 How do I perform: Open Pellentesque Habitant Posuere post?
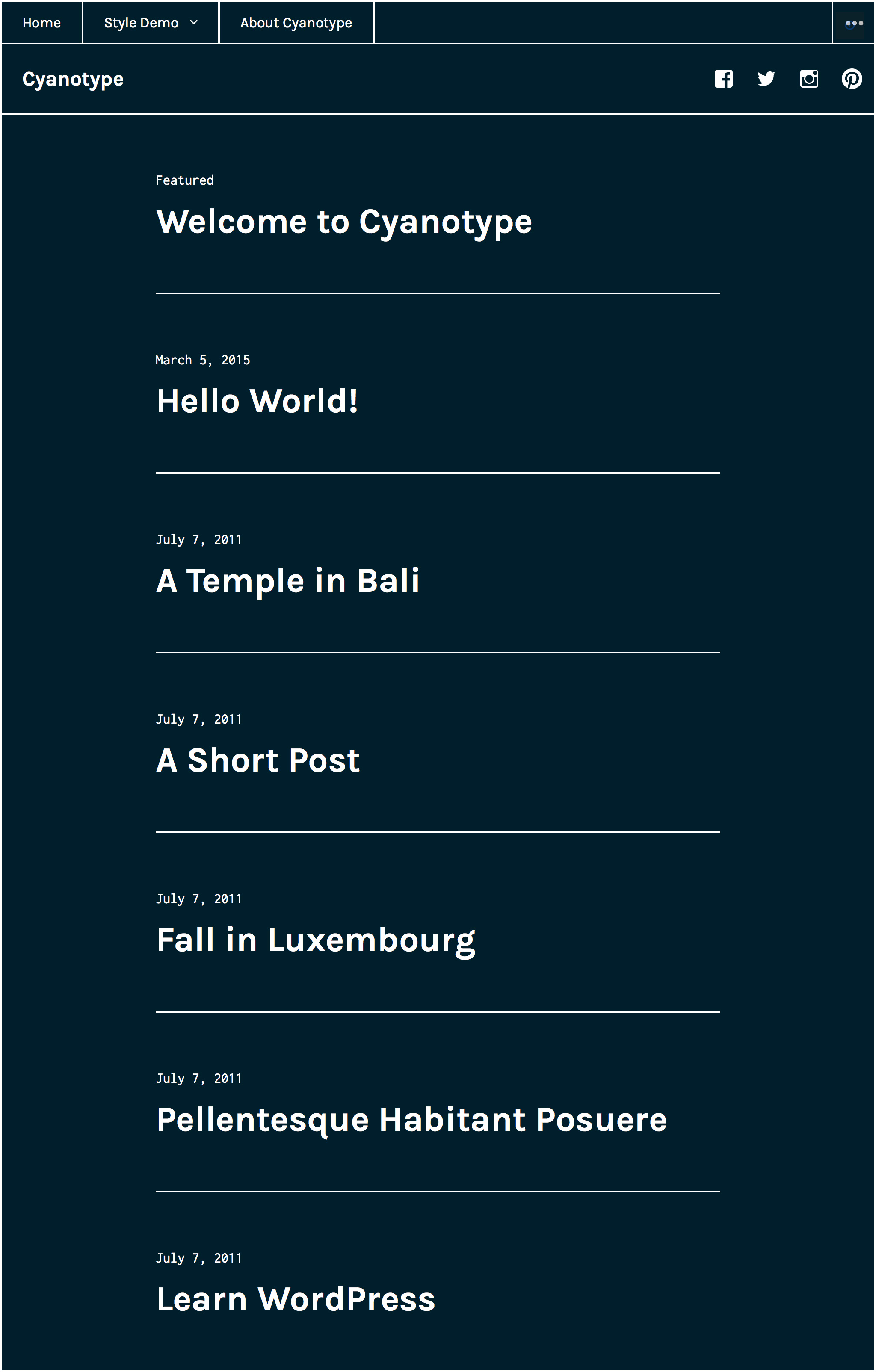coord(411,1120)
